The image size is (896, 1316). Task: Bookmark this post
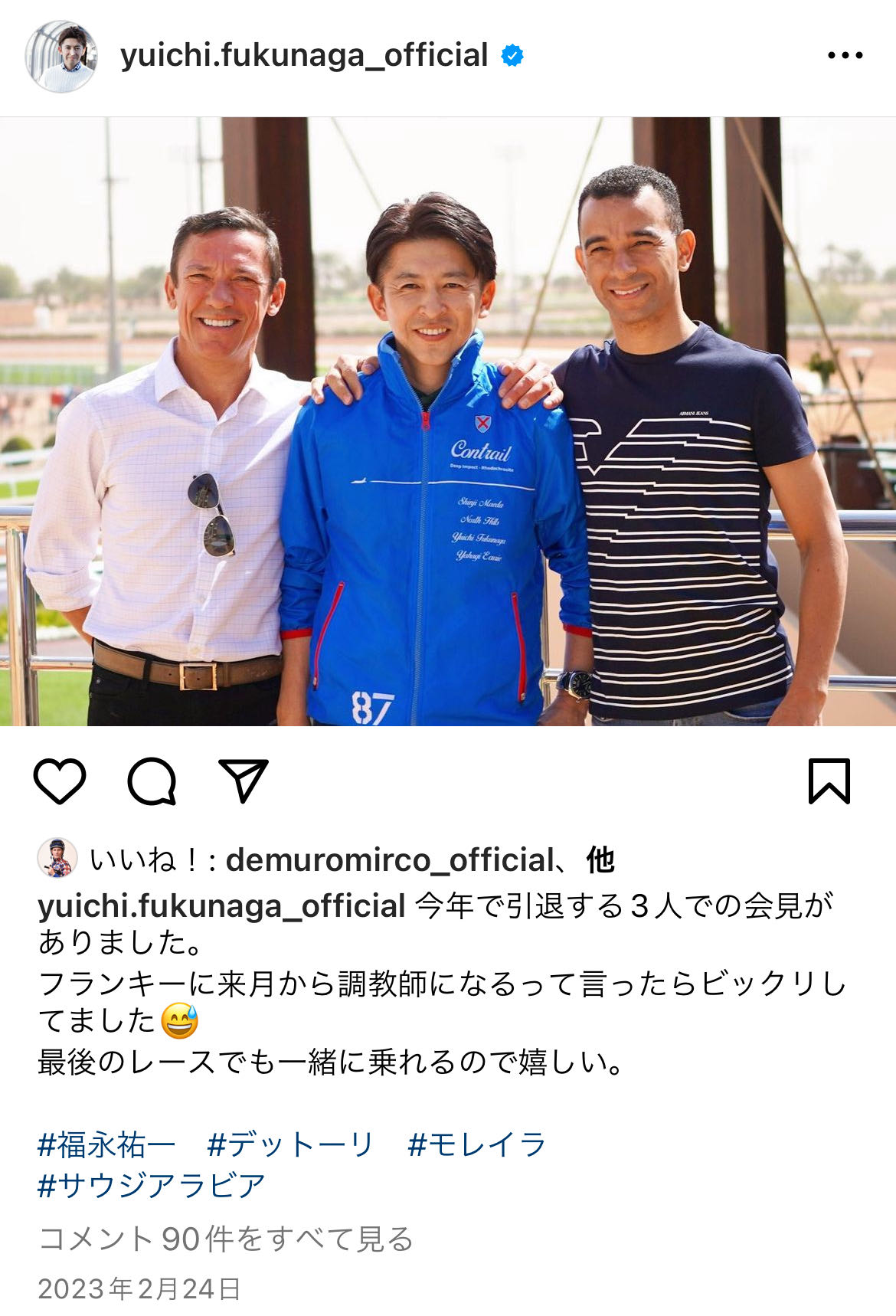tap(829, 781)
